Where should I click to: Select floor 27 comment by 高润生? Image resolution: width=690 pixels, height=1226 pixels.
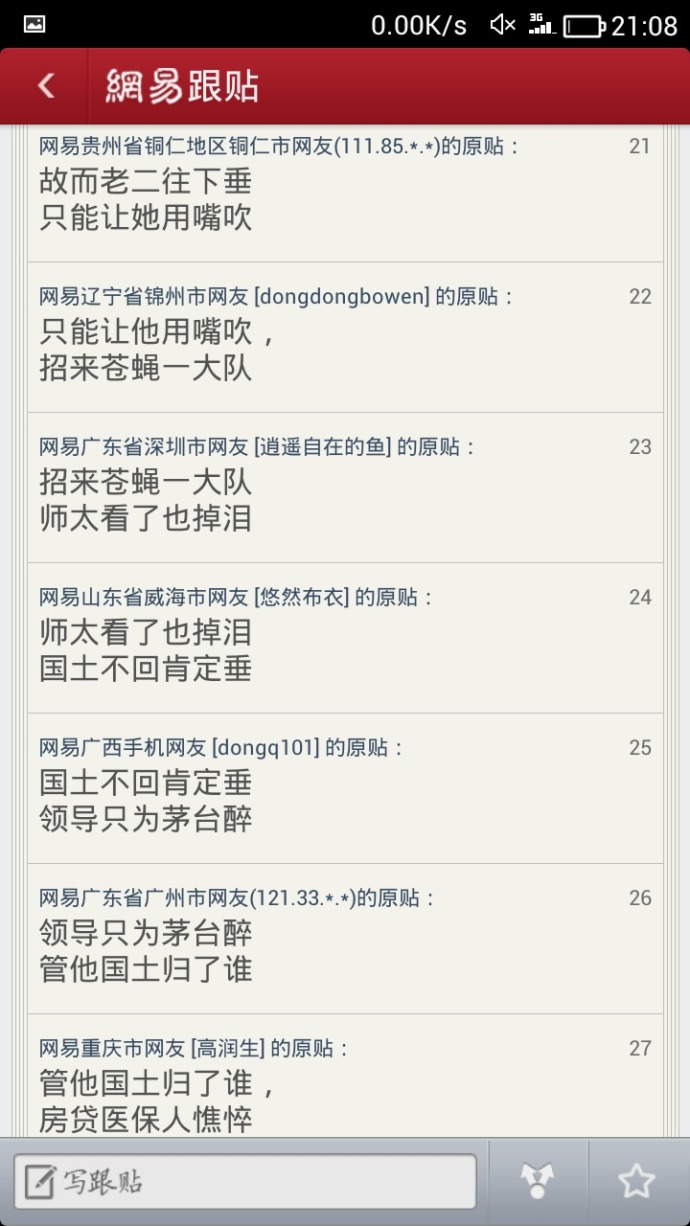pyautogui.click(x=344, y=1085)
